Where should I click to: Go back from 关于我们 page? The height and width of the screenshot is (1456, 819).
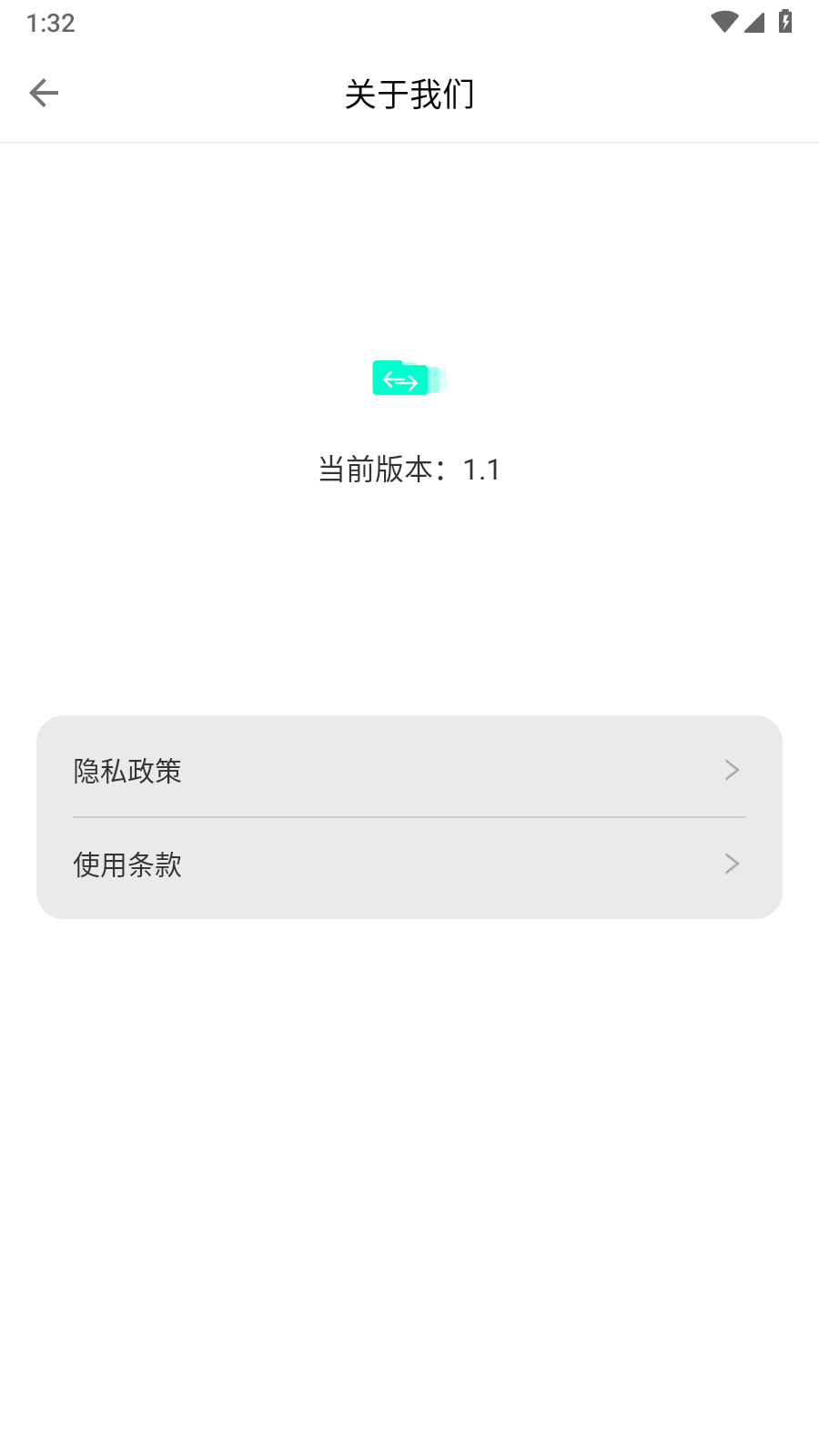pyautogui.click(x=44, y=93)
